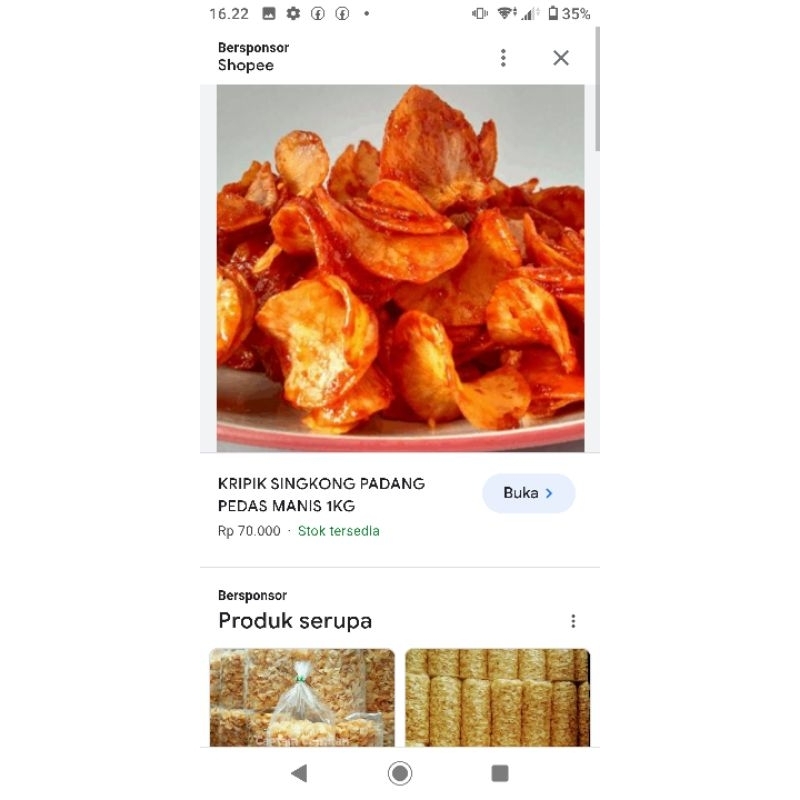Open the second similar product with rolled snacks
The image size is (800, 800).
pyautogui.click(x=497, y=697)
